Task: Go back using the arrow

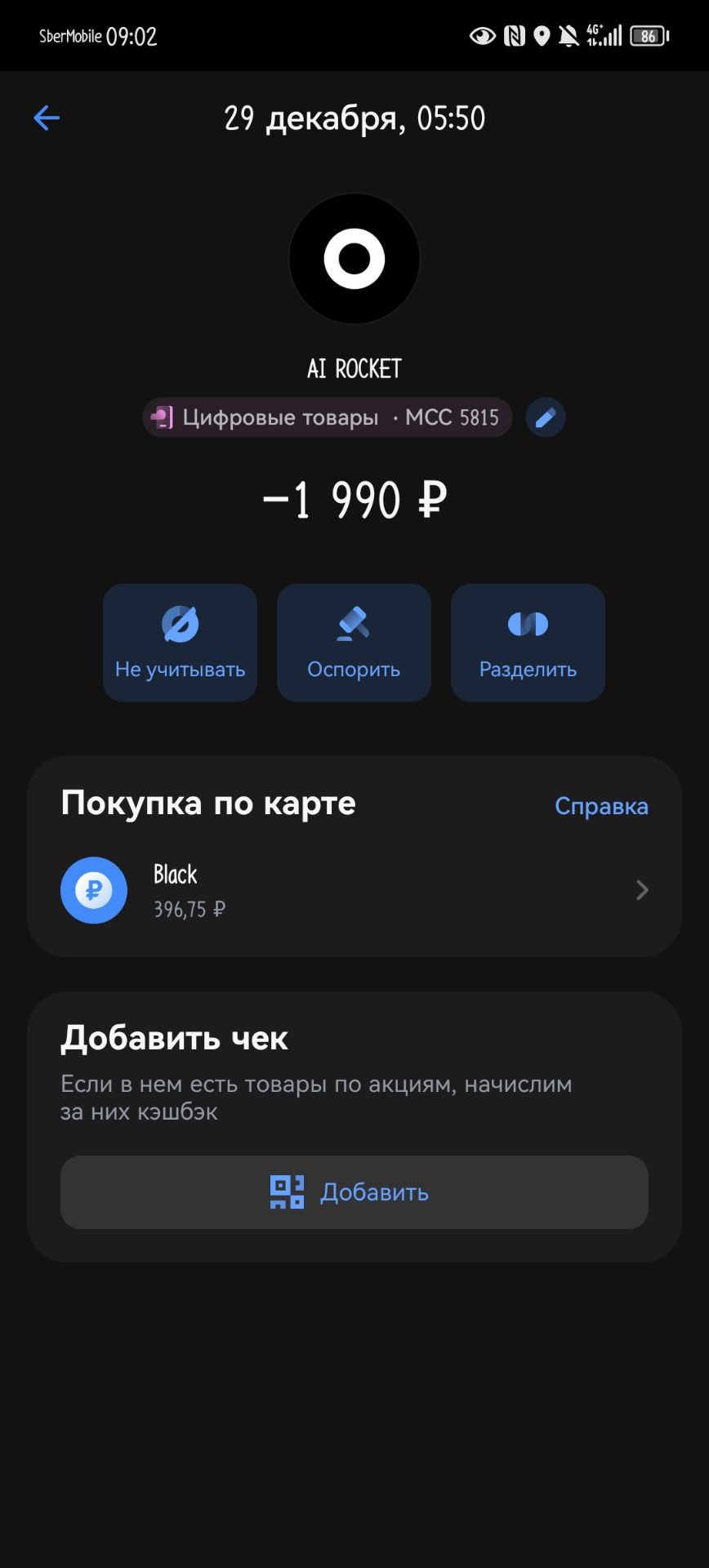Action: tap(47, 118)
